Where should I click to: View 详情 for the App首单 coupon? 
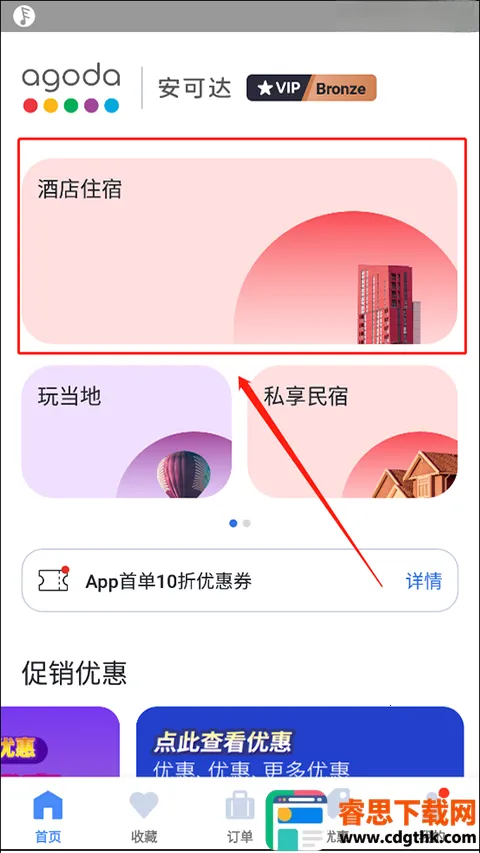[x=423, y=581]
